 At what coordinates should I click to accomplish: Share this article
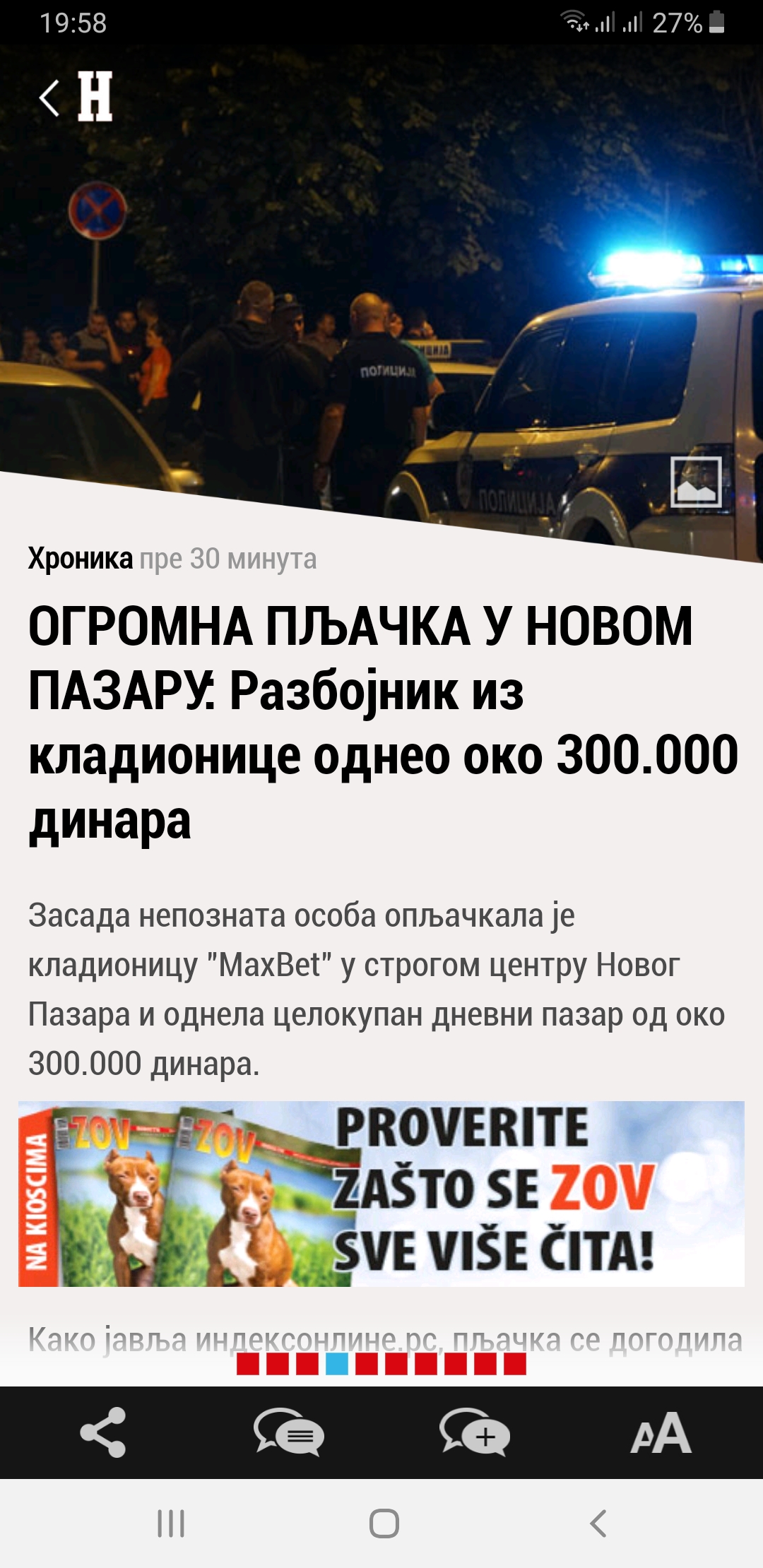103,1432
